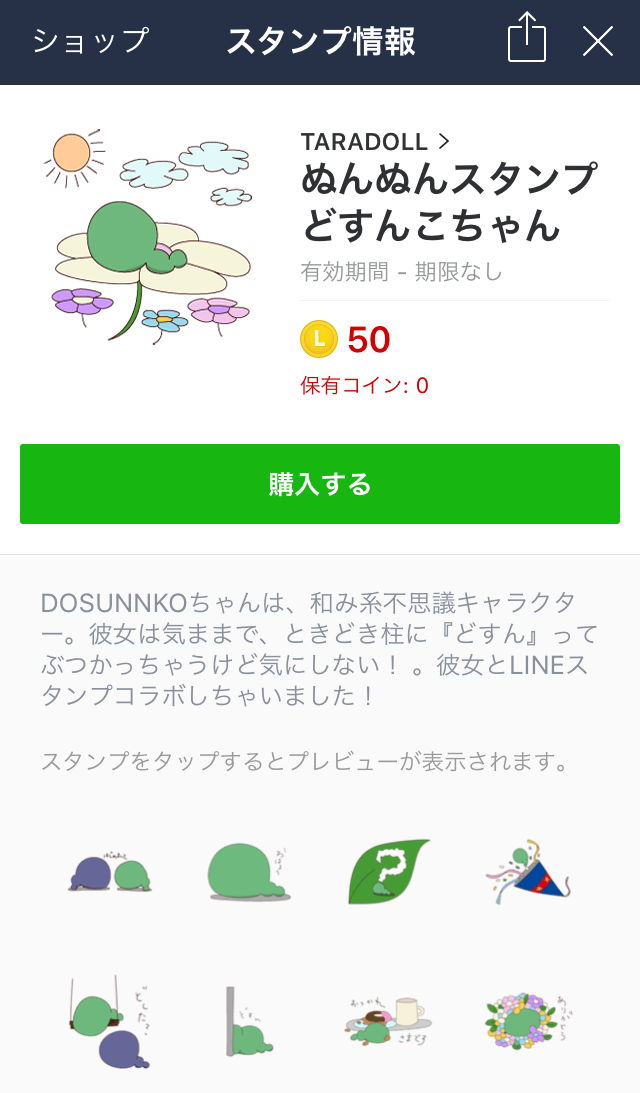Preview the flower wreath sticker

(x=527, y=1022)
